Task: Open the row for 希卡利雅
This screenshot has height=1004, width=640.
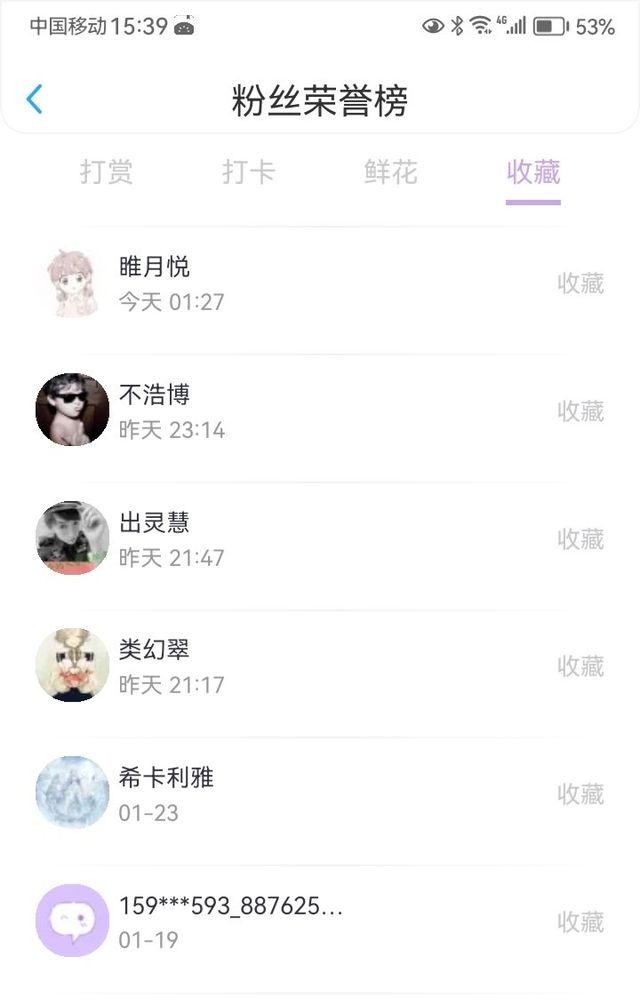Action: pos(320,794)
